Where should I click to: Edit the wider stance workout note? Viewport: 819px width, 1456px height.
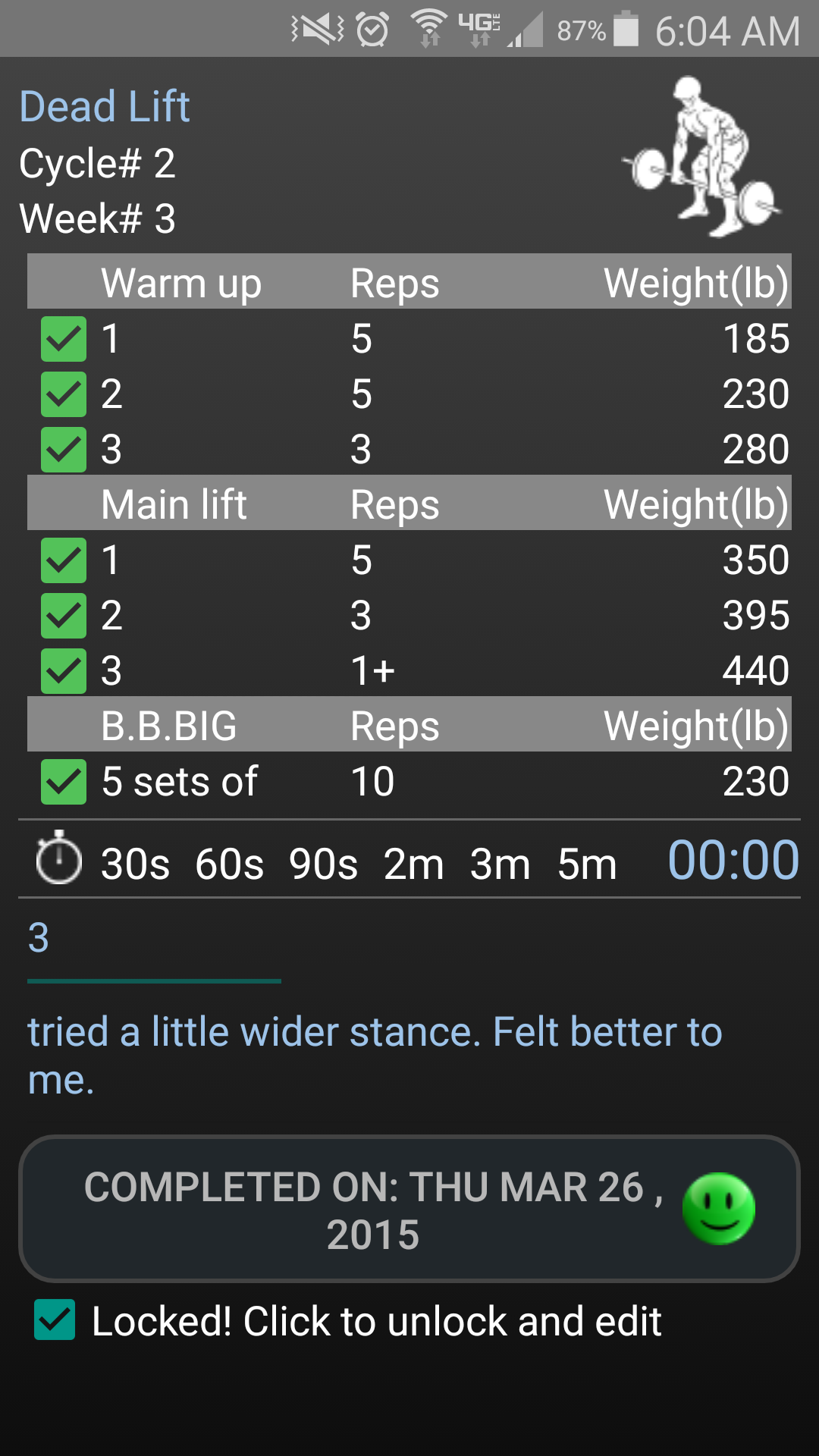click(375, 1056)
